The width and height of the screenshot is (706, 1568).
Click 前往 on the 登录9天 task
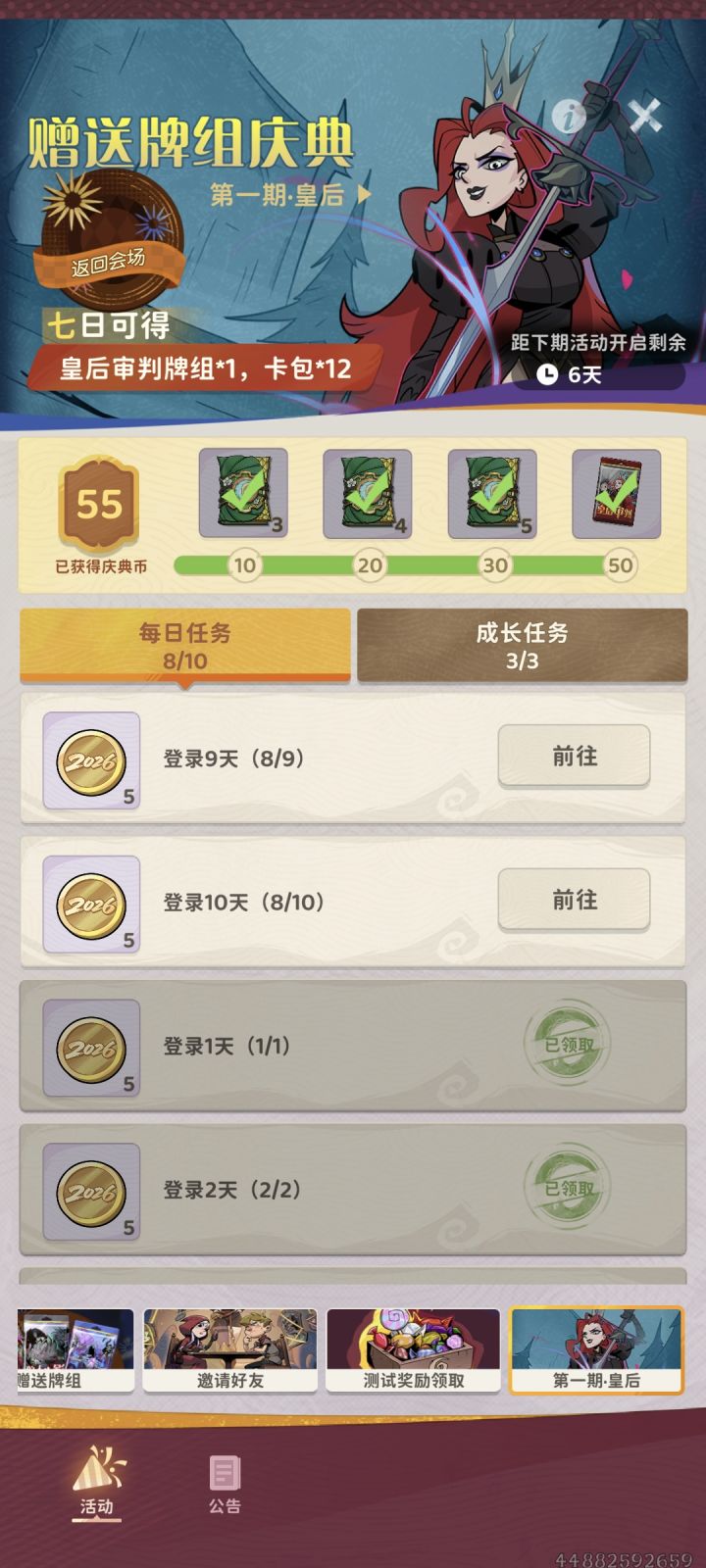coord(575,756)
